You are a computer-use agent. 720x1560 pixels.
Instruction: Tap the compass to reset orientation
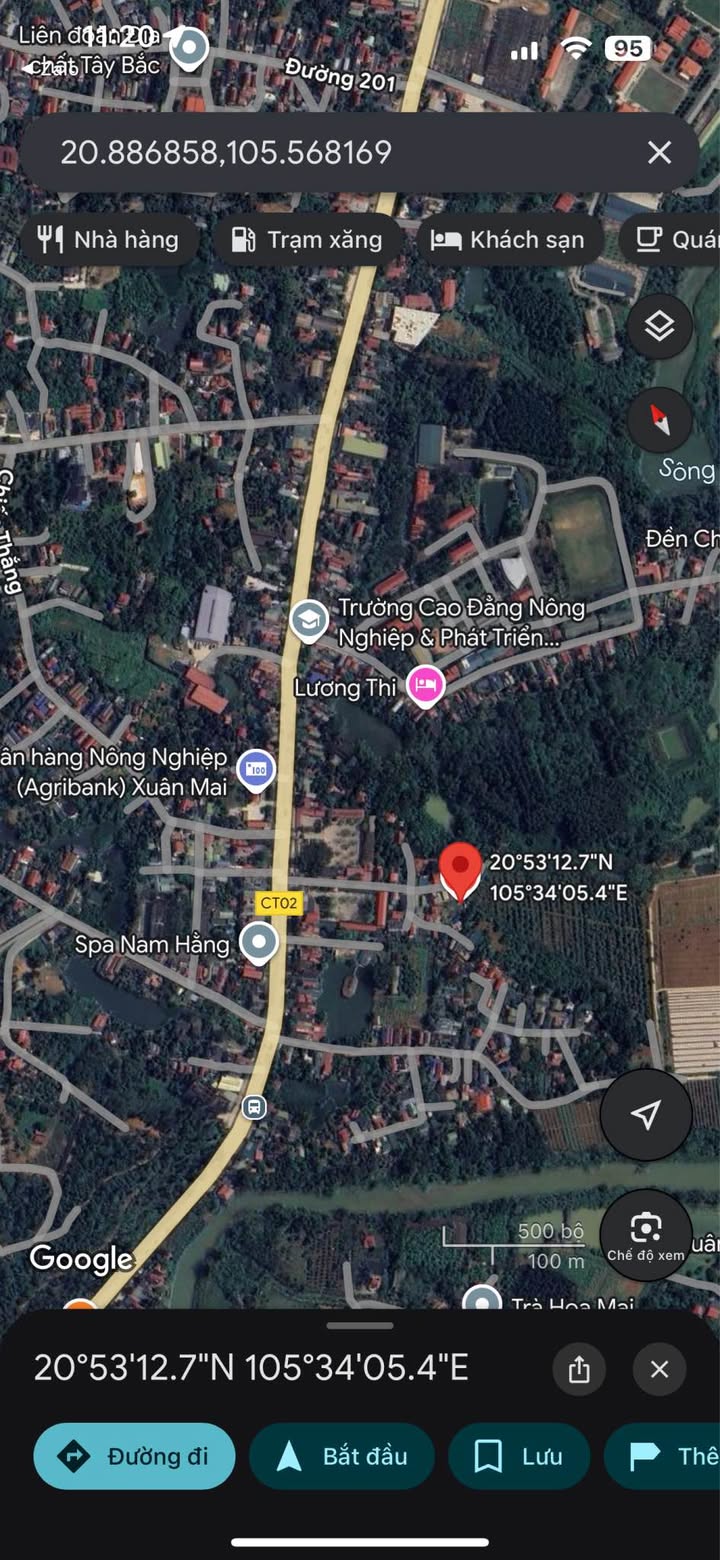[659, 420]
